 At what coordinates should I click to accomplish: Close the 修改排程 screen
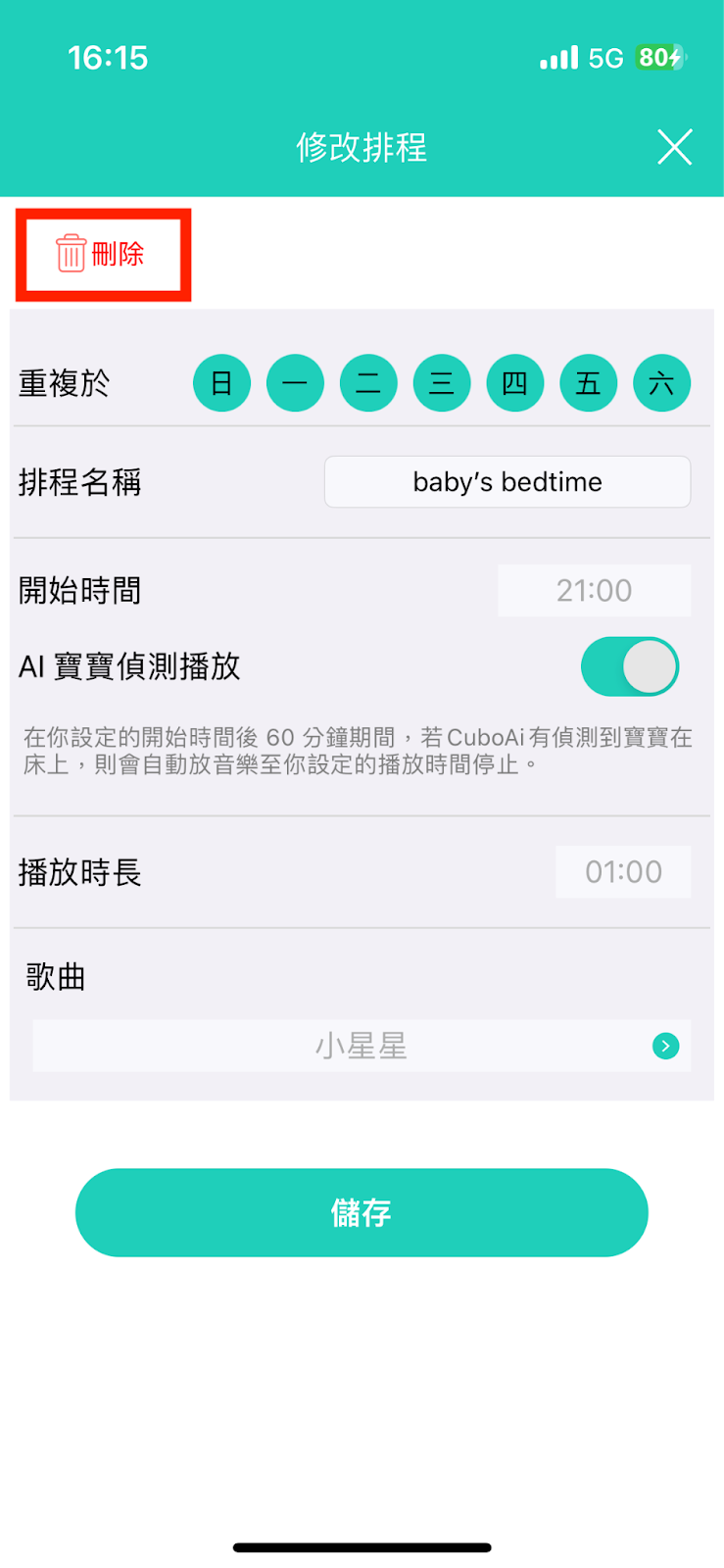pyautogui.click(x=674, y=148)
